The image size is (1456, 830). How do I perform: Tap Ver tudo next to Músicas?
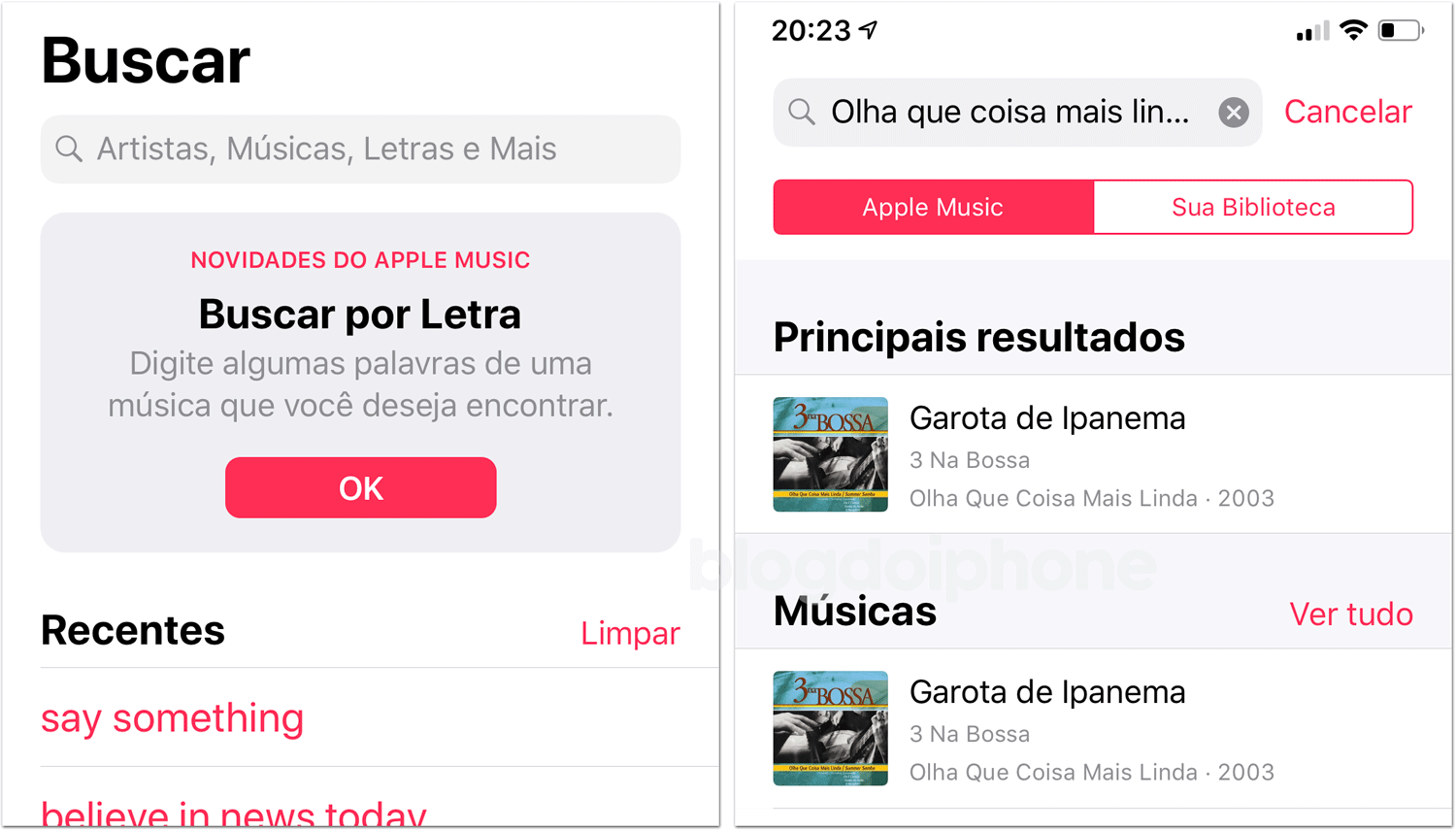click(1350, 614)
